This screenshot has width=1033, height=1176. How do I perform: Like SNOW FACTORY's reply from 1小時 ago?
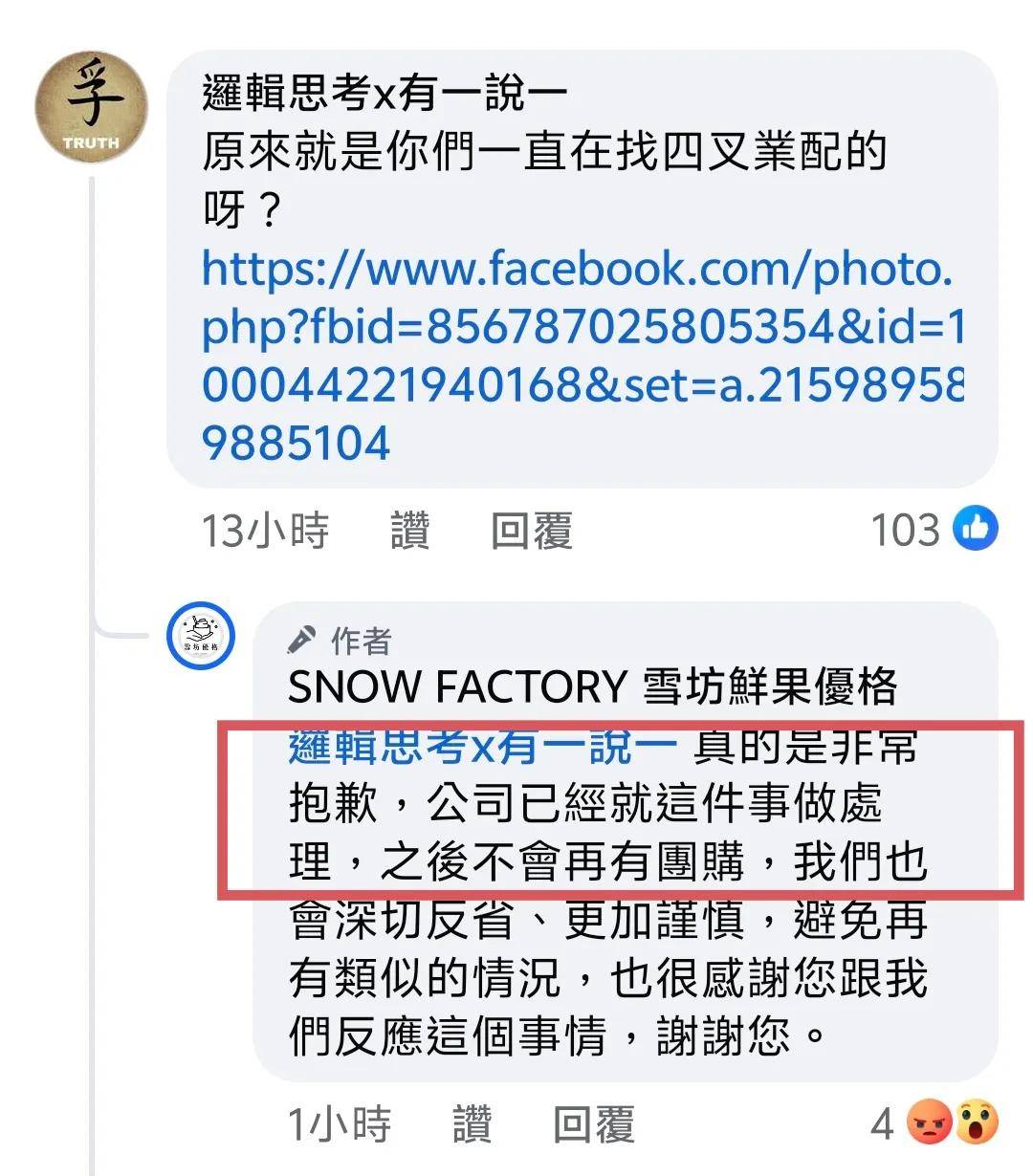coord(472,1124)
